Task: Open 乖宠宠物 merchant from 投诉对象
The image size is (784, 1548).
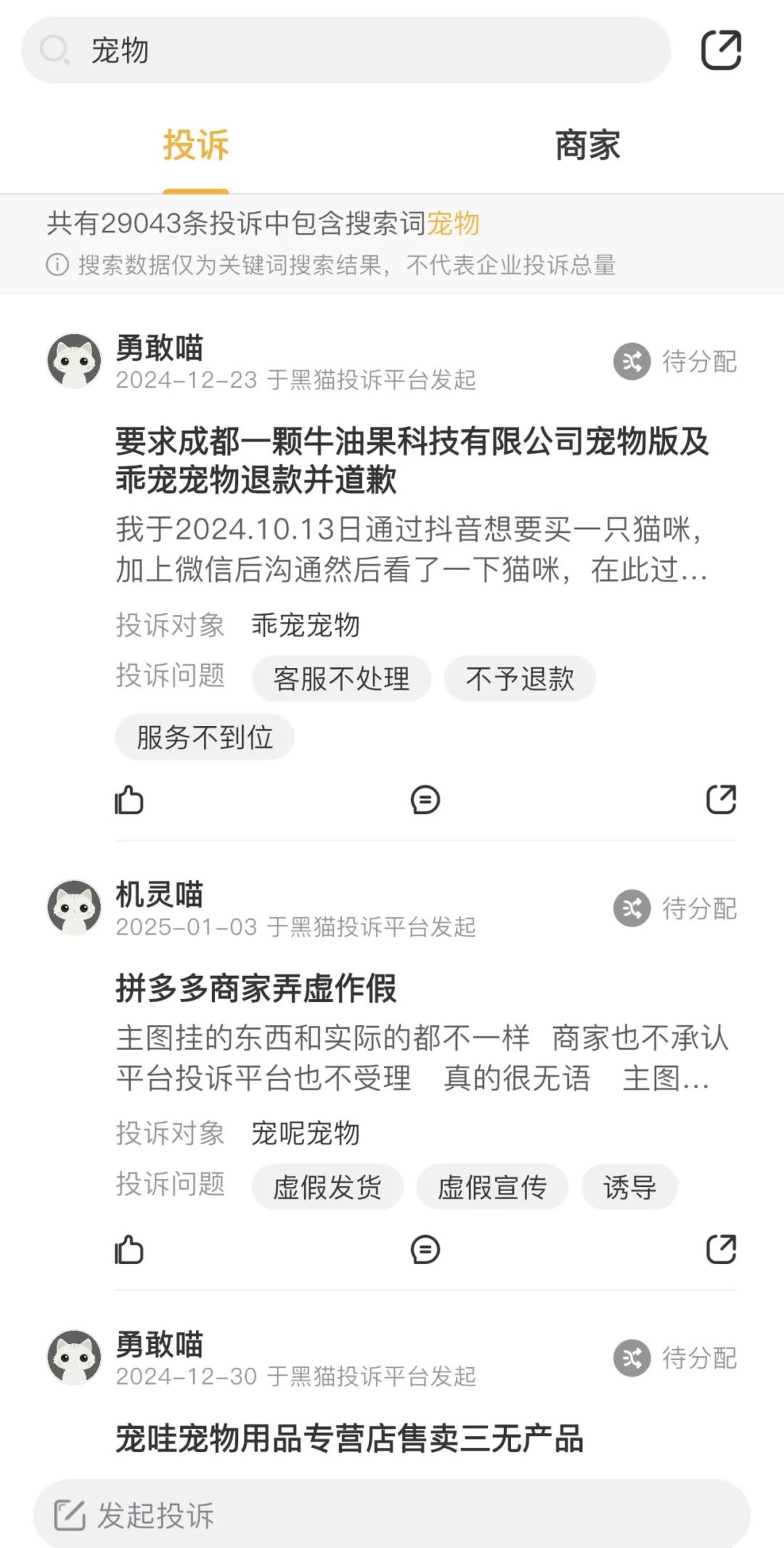Action: click(305, 625)
